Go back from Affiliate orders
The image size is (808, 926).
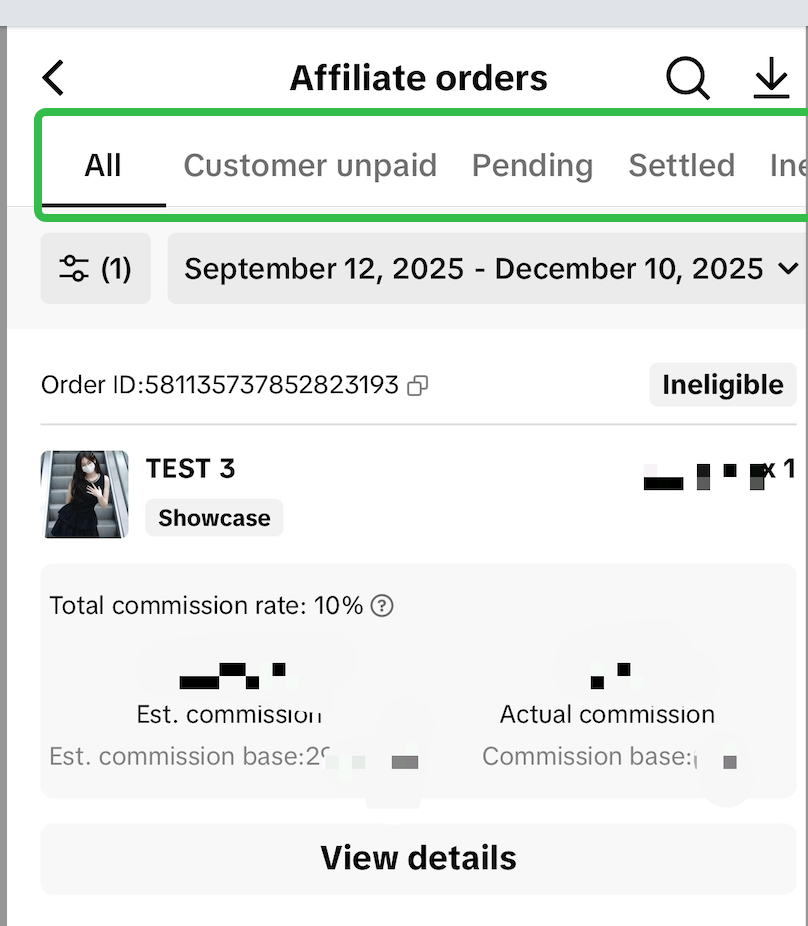click(54, 78)
